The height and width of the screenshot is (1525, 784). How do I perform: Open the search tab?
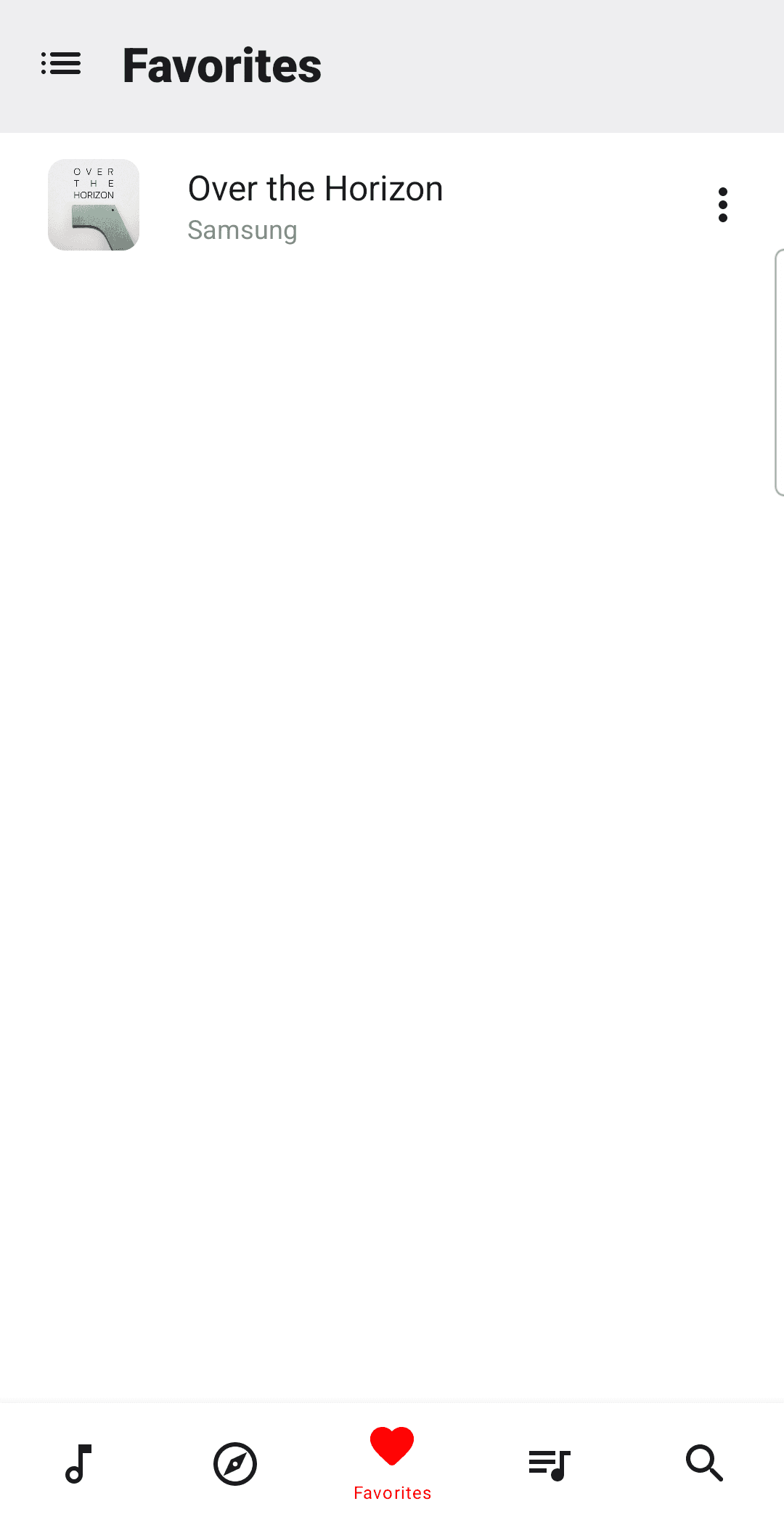pyautogui.click(x=704, y=1463)
